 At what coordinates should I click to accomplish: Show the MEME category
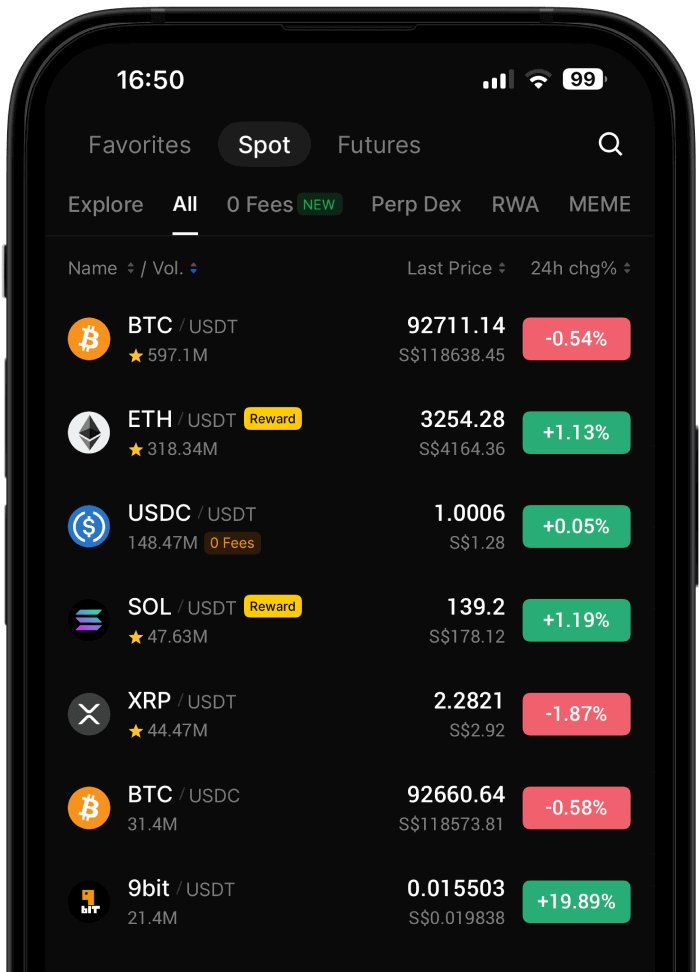pos(599,205)
